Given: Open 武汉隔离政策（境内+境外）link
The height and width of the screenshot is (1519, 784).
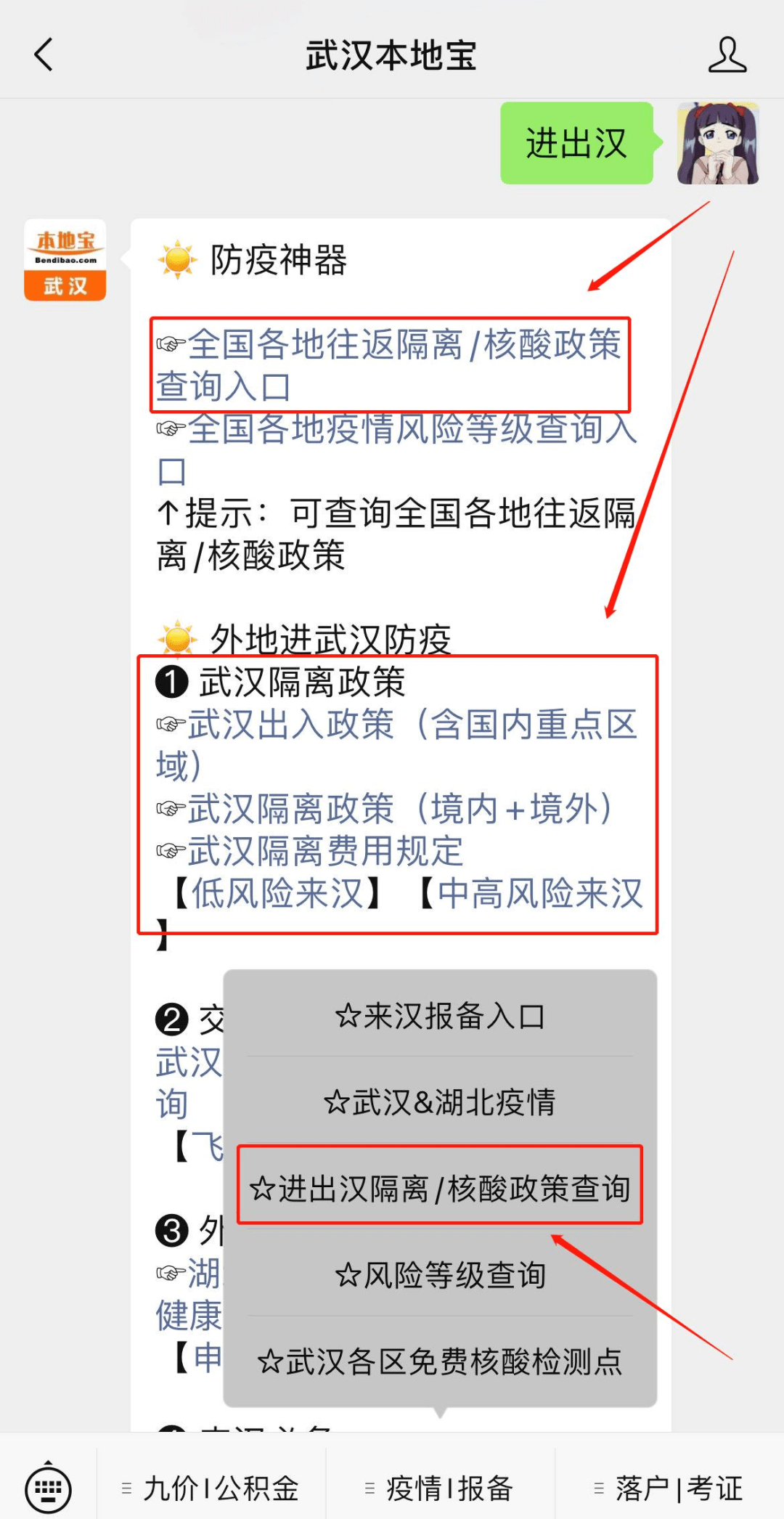Looking at the screenshot, I should [386, 809].
